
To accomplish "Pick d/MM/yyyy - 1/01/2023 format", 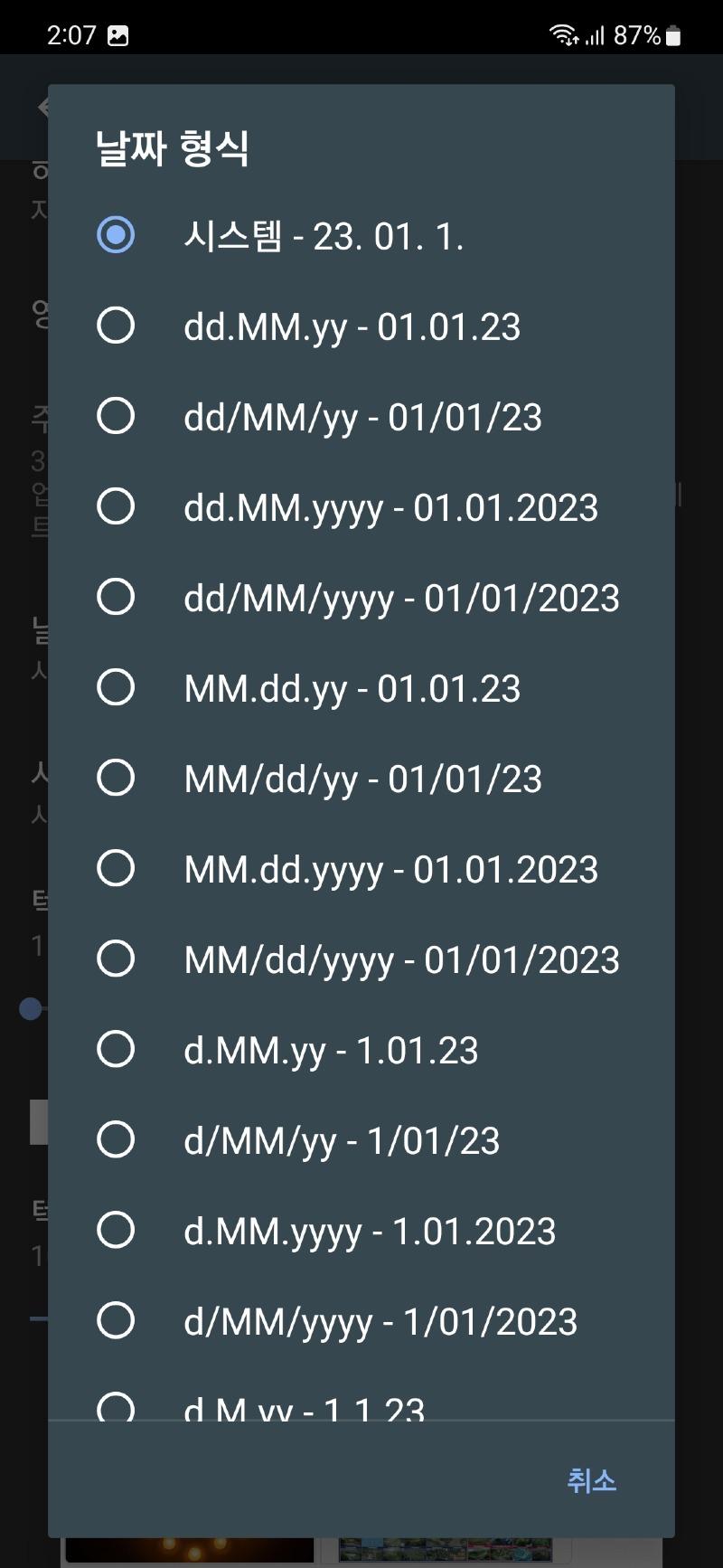I will click(x=361, y=1320).
